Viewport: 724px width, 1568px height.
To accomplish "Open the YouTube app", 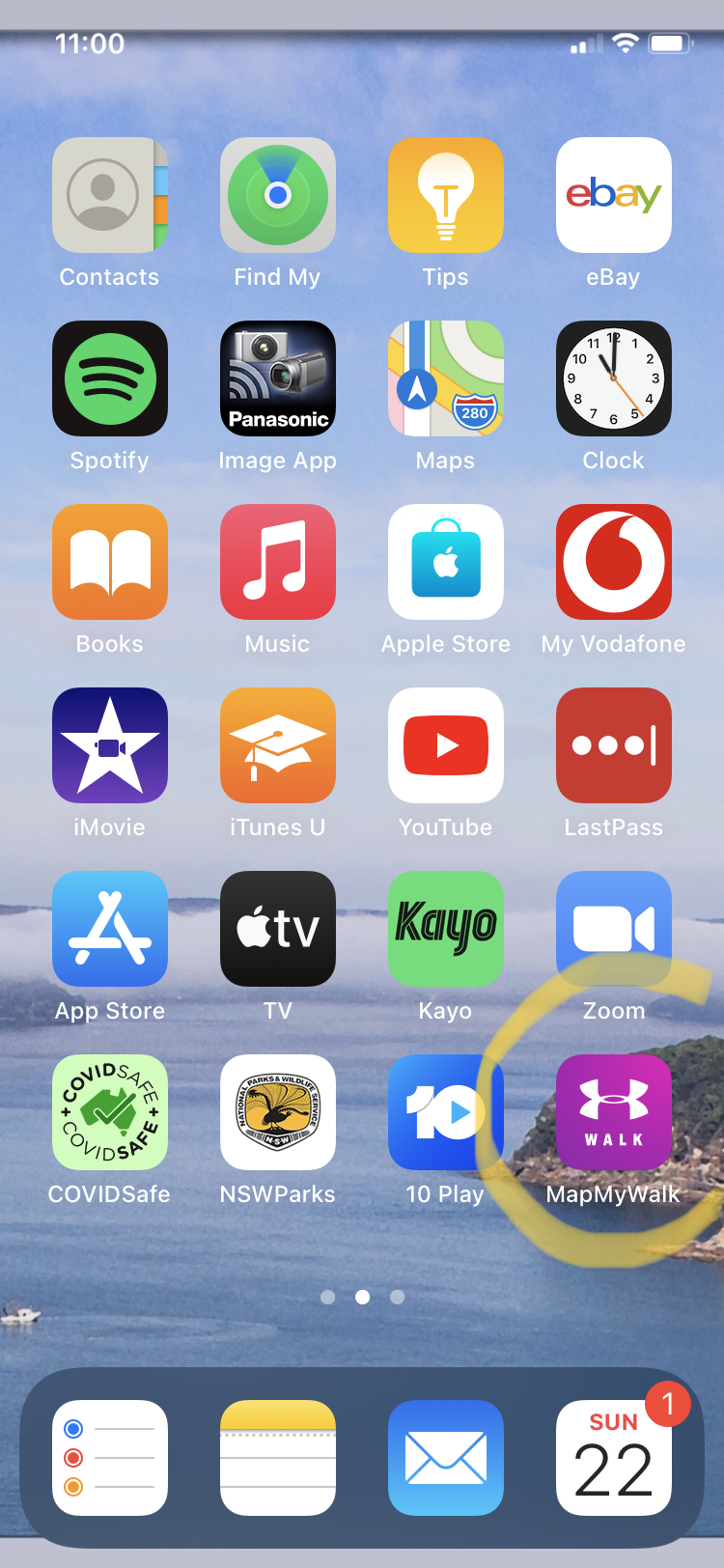I will tap(446, 745).
